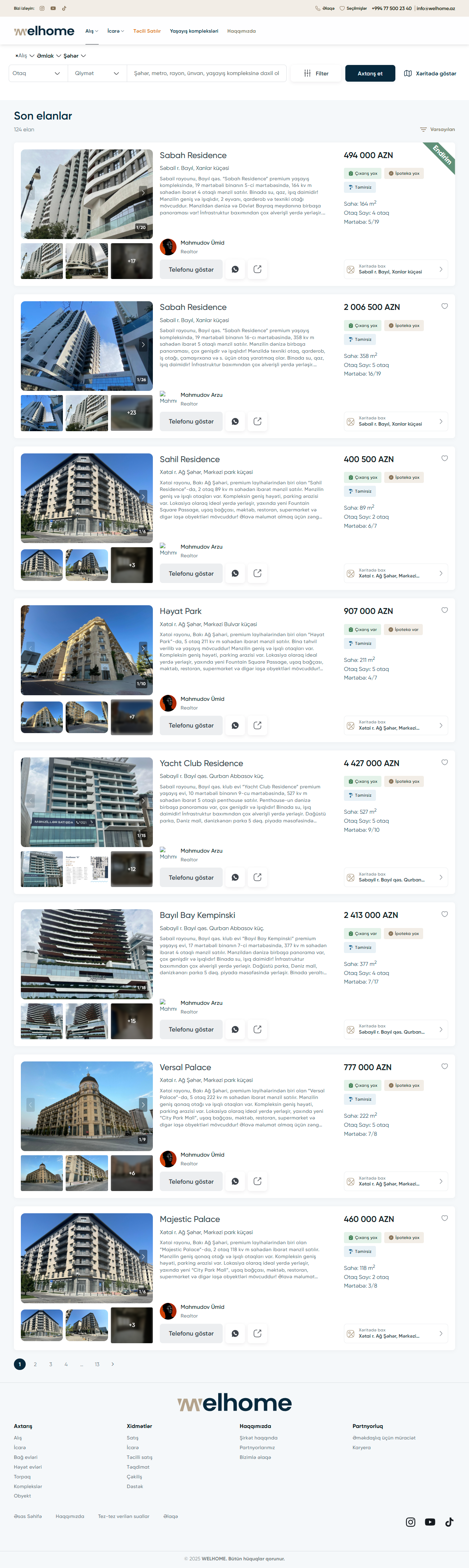Share the Həyat Park listing
The image size is (469, 1568).
pyautogui.click(x=257, y=725)
